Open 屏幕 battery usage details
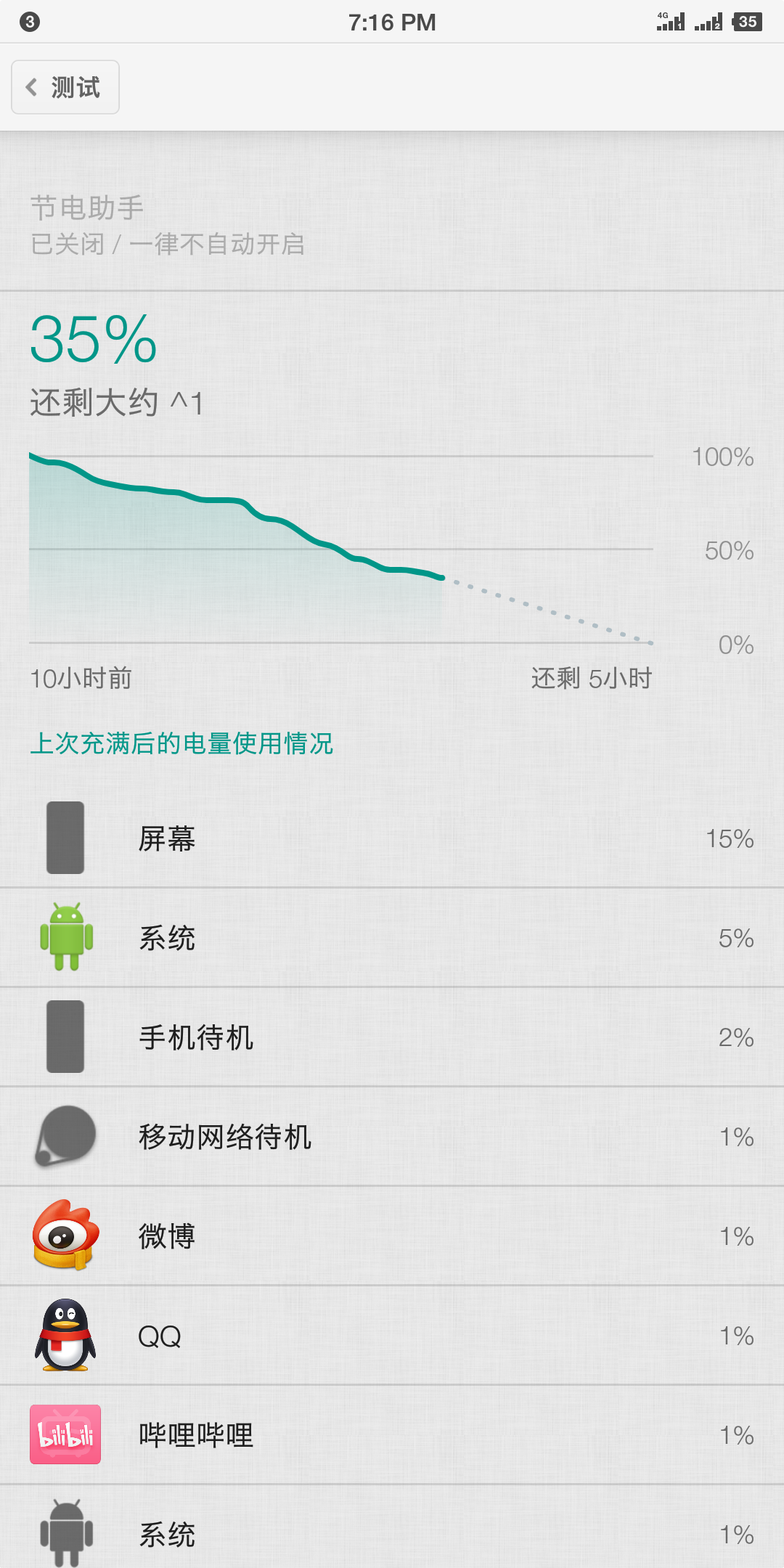 click(392, 838)
